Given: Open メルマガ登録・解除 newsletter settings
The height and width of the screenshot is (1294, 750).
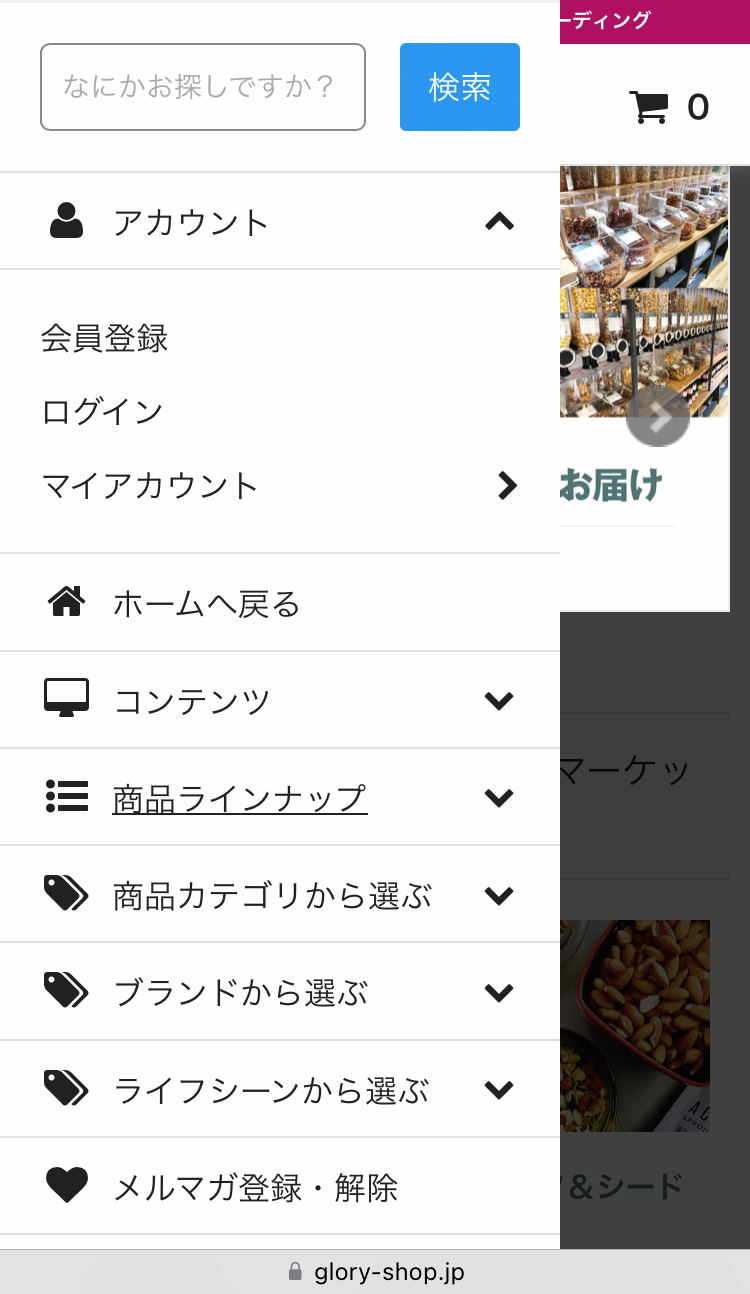Looking at the screenshot, I should (x=255, y=1187).
